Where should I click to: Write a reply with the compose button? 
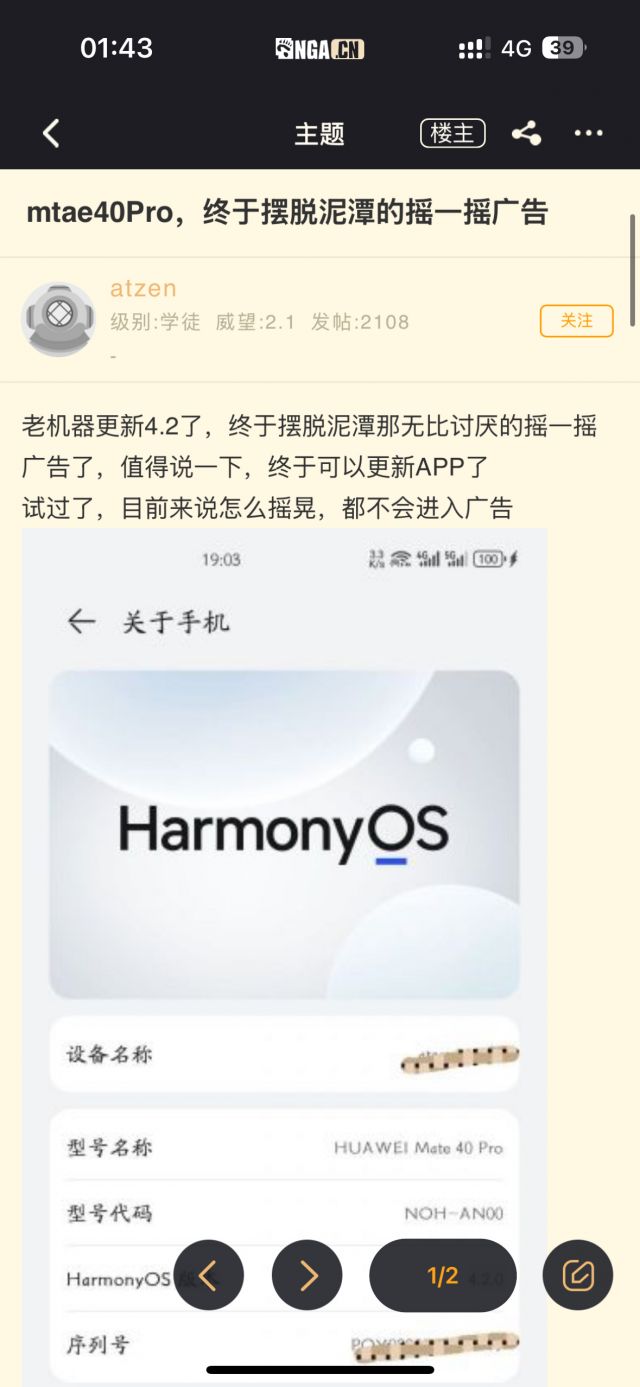click(578, 1275)
